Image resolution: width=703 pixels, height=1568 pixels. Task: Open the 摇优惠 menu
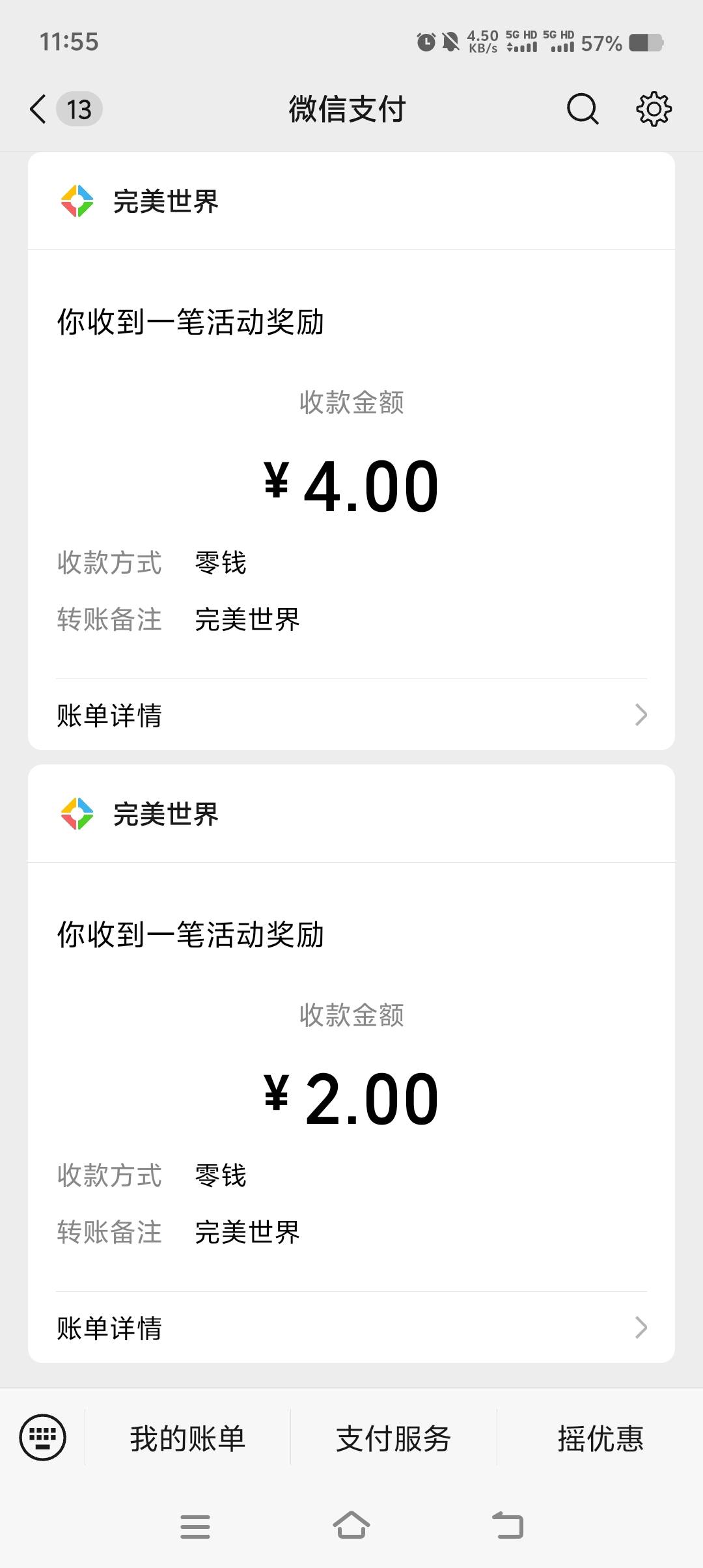point(600,1438)
